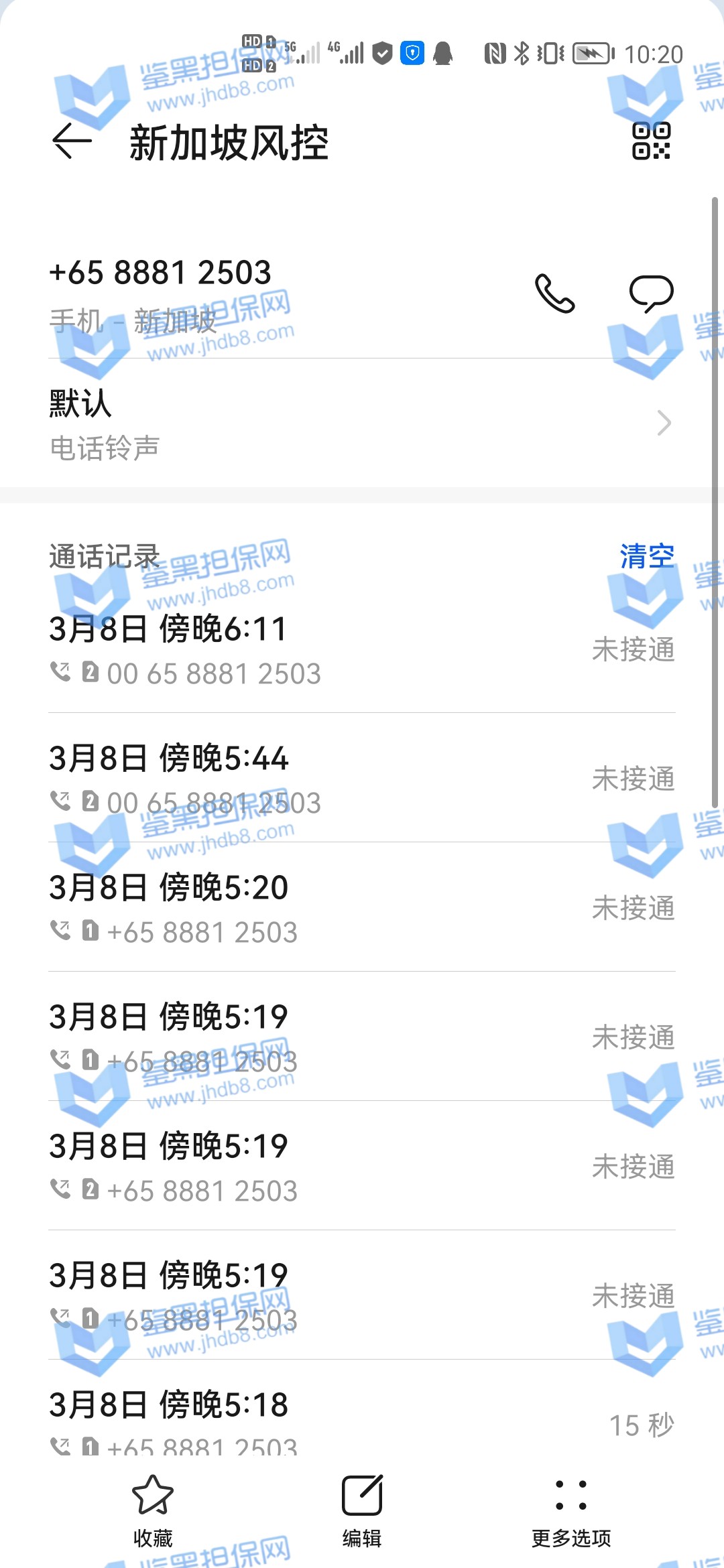Send a message to this number
This screenshot has width=724, height=1568.
651,293
